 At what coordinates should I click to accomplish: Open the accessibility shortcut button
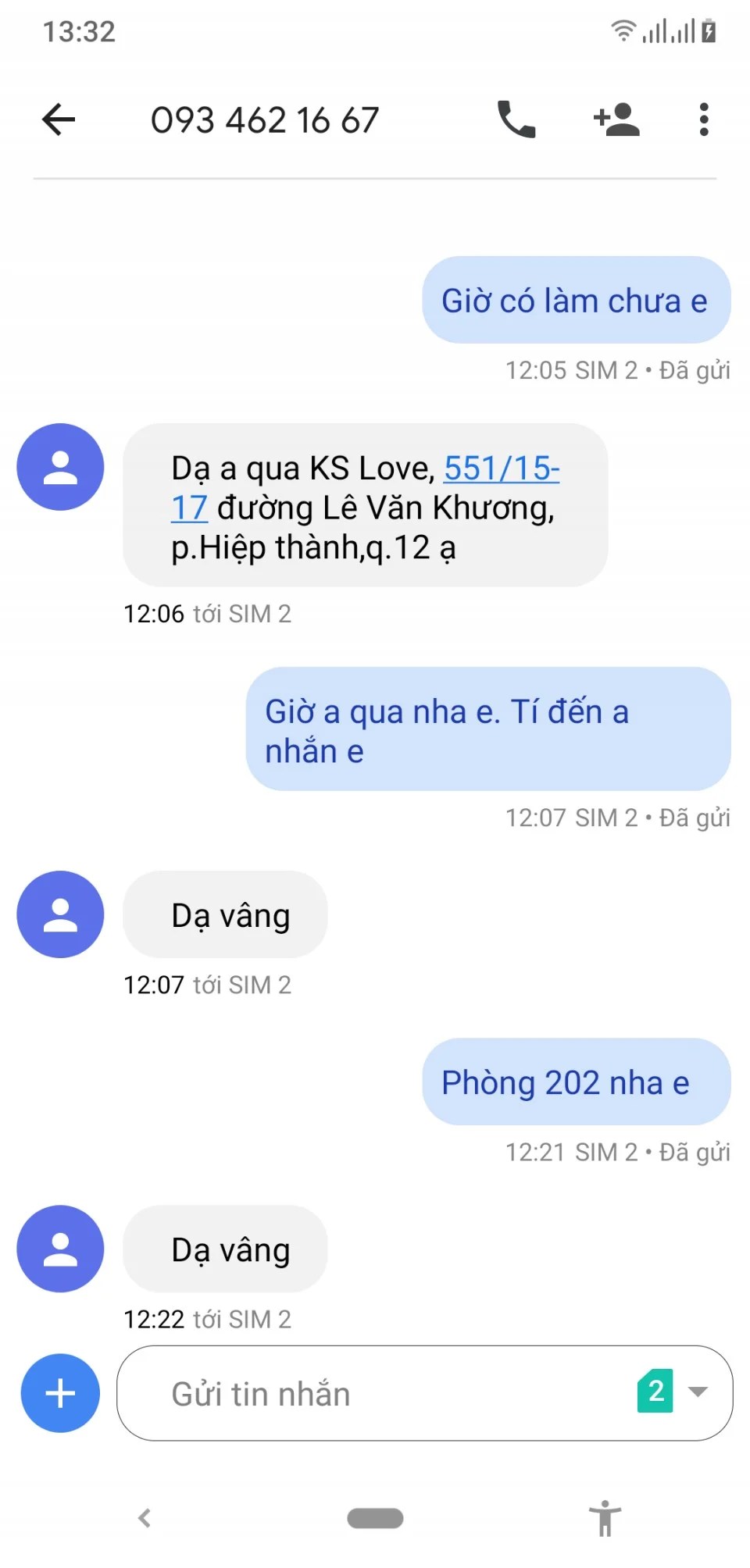(x=605, y=1518)
